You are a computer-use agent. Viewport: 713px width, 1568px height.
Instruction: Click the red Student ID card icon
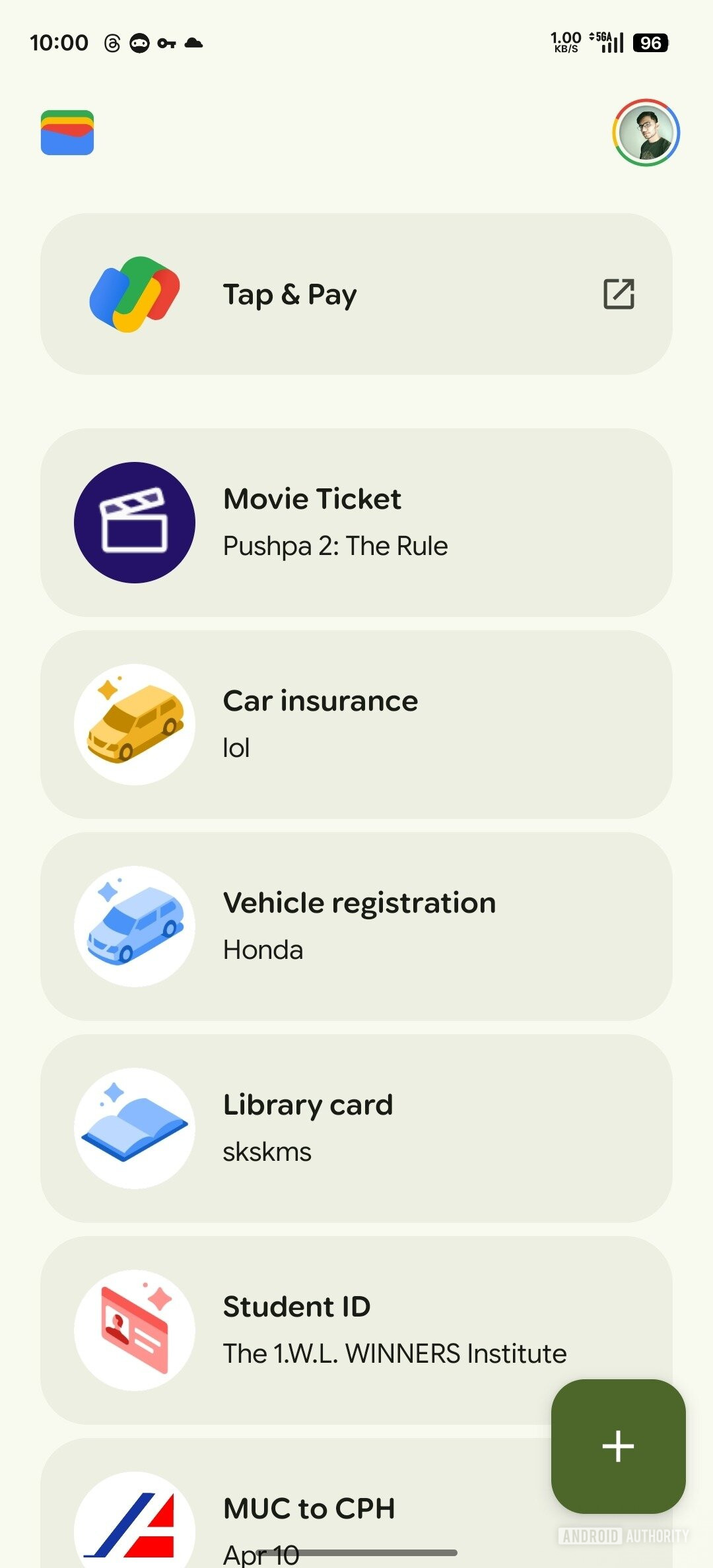click(134, 1330)
